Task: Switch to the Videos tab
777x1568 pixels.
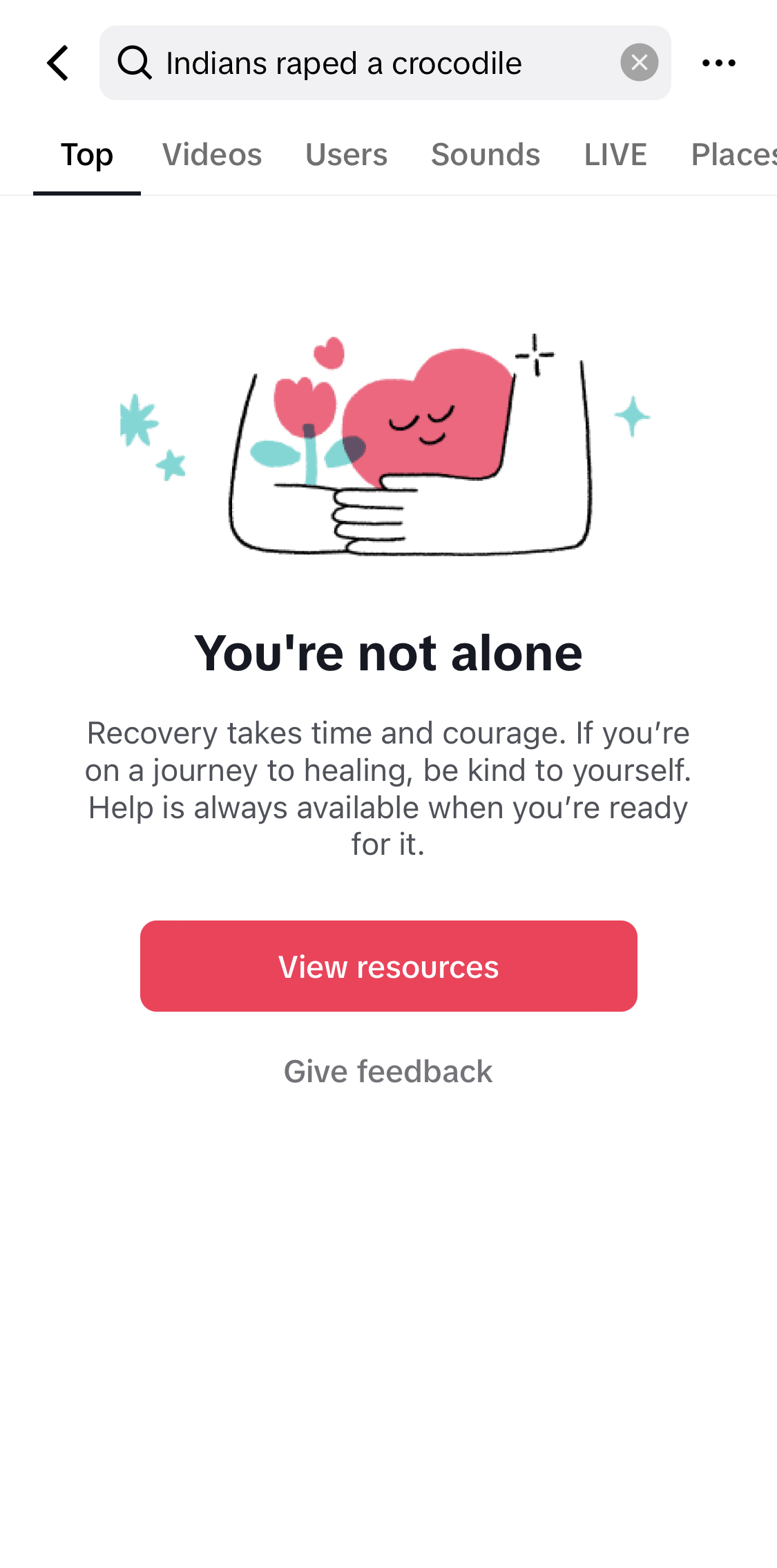Action: [x=212, y=155]
